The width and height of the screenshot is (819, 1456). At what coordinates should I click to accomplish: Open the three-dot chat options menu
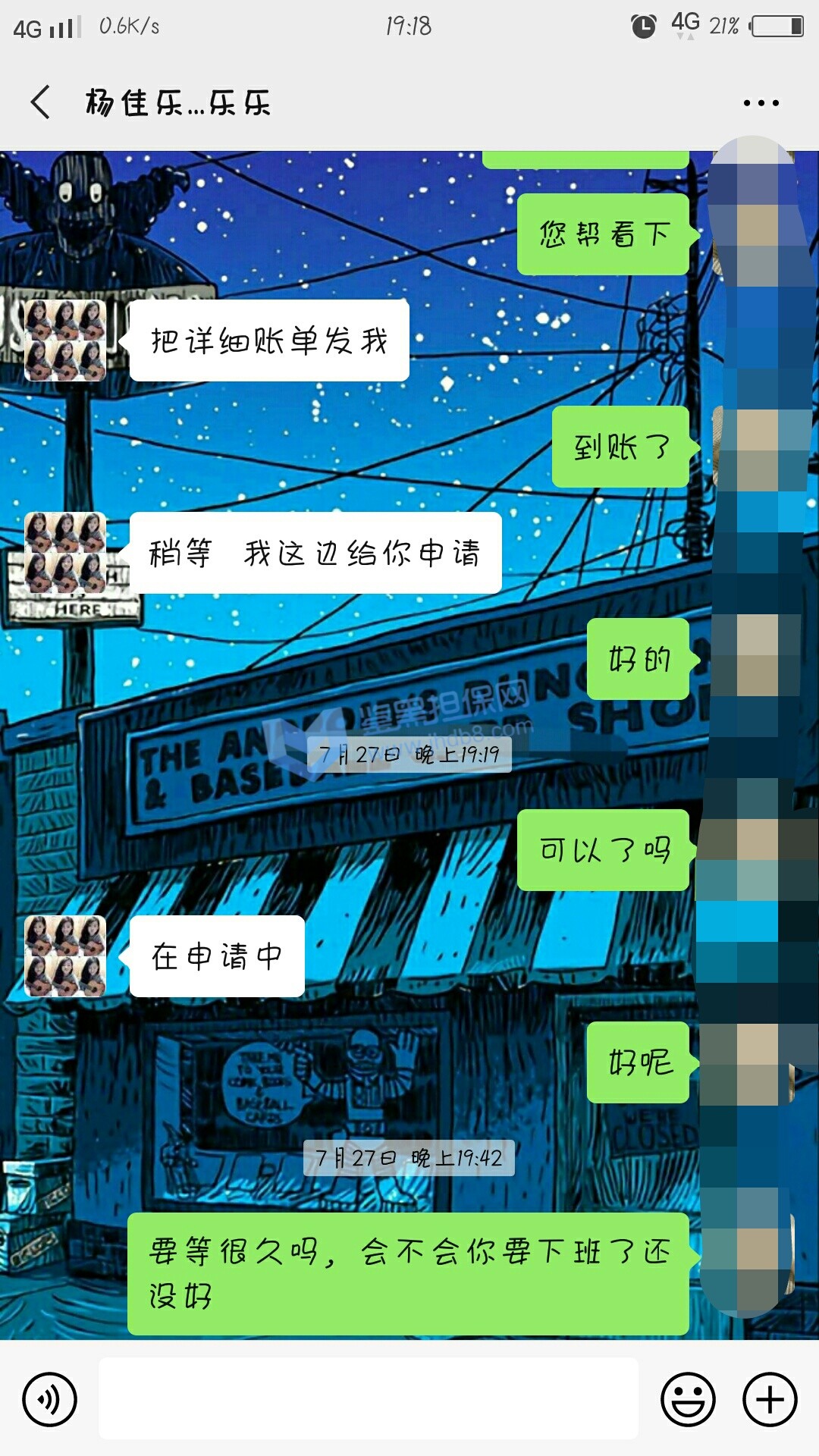(x=761, y=103)
